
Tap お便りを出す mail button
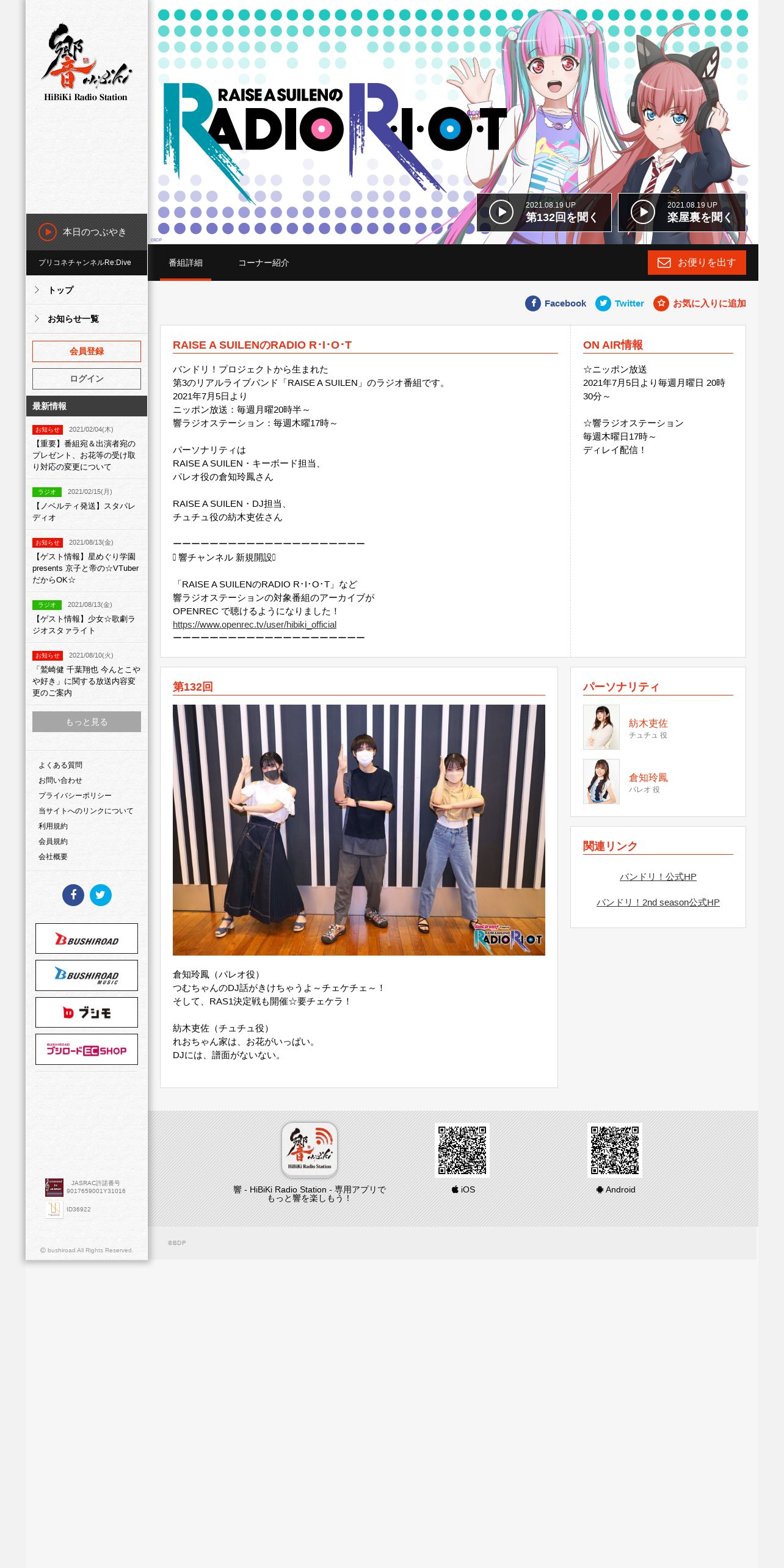pyautogui.click(x=697, y=263)
